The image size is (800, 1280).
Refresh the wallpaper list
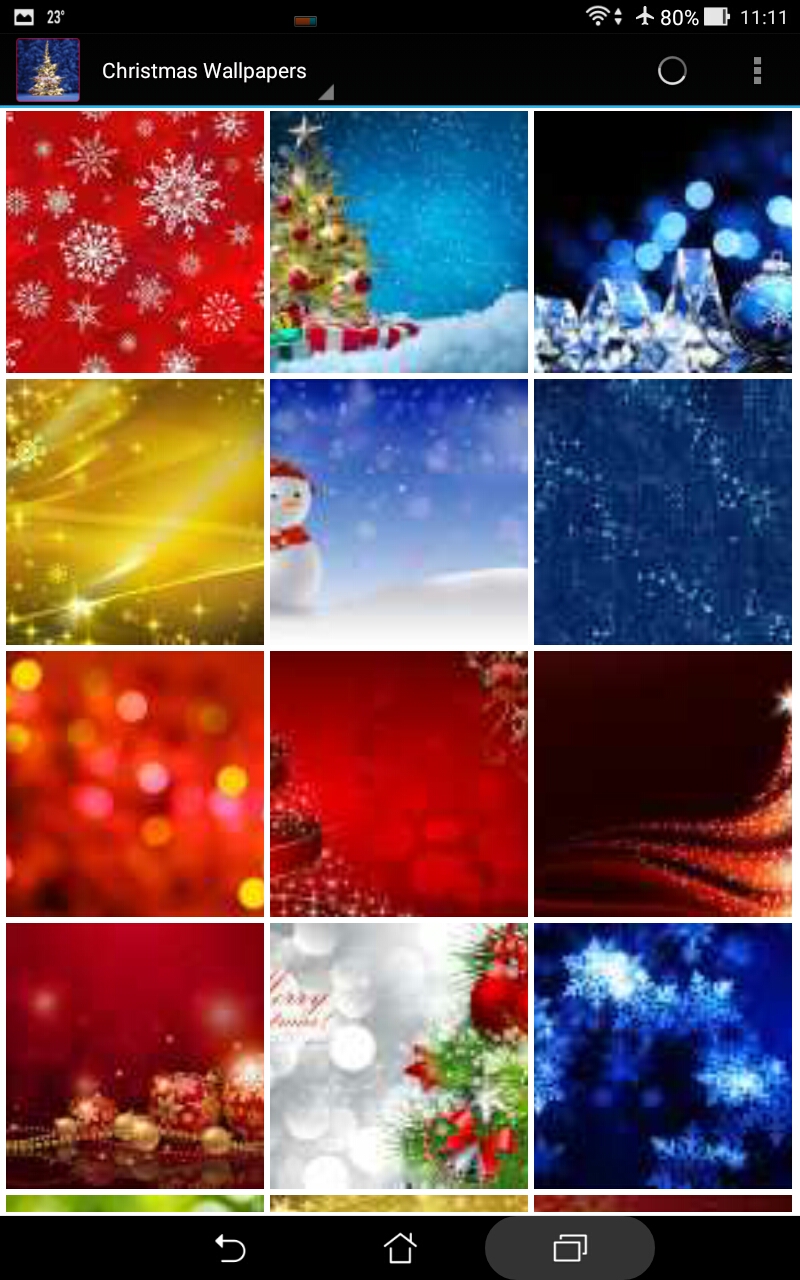tap(672, 70)
